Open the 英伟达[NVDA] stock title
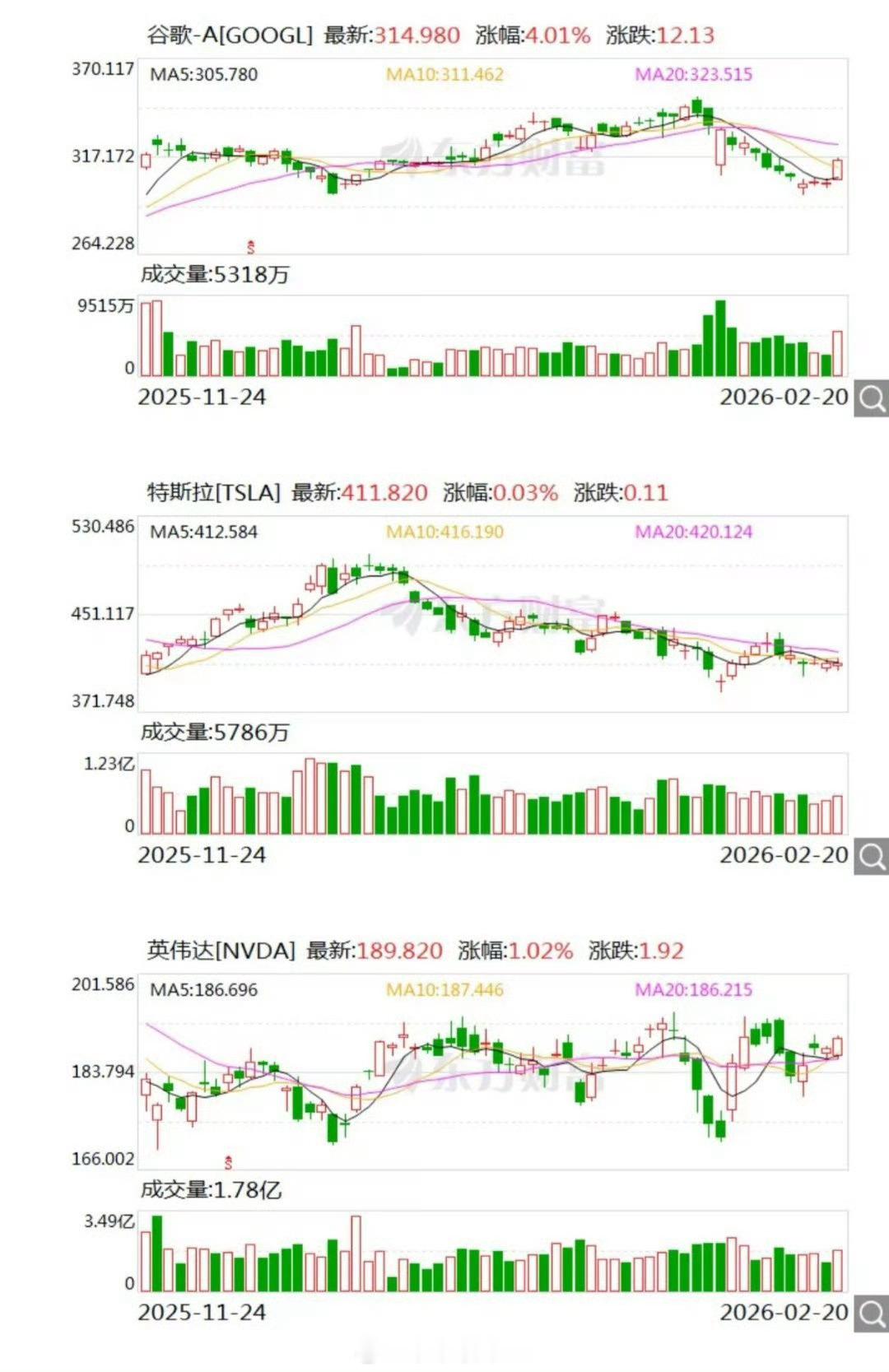This screenshot has width=889, height=1372. [x=219, y=949]
